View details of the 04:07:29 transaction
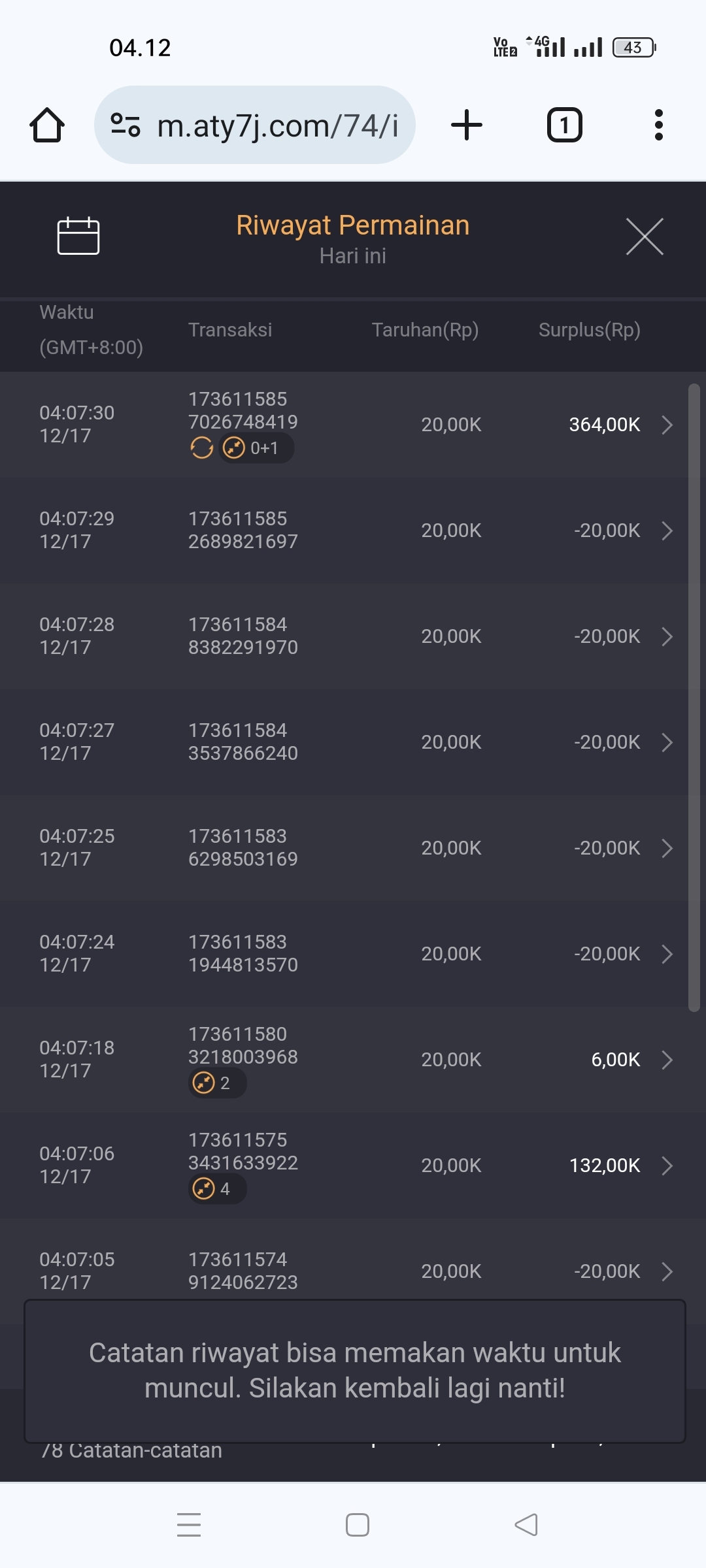 tap(667, 531)
